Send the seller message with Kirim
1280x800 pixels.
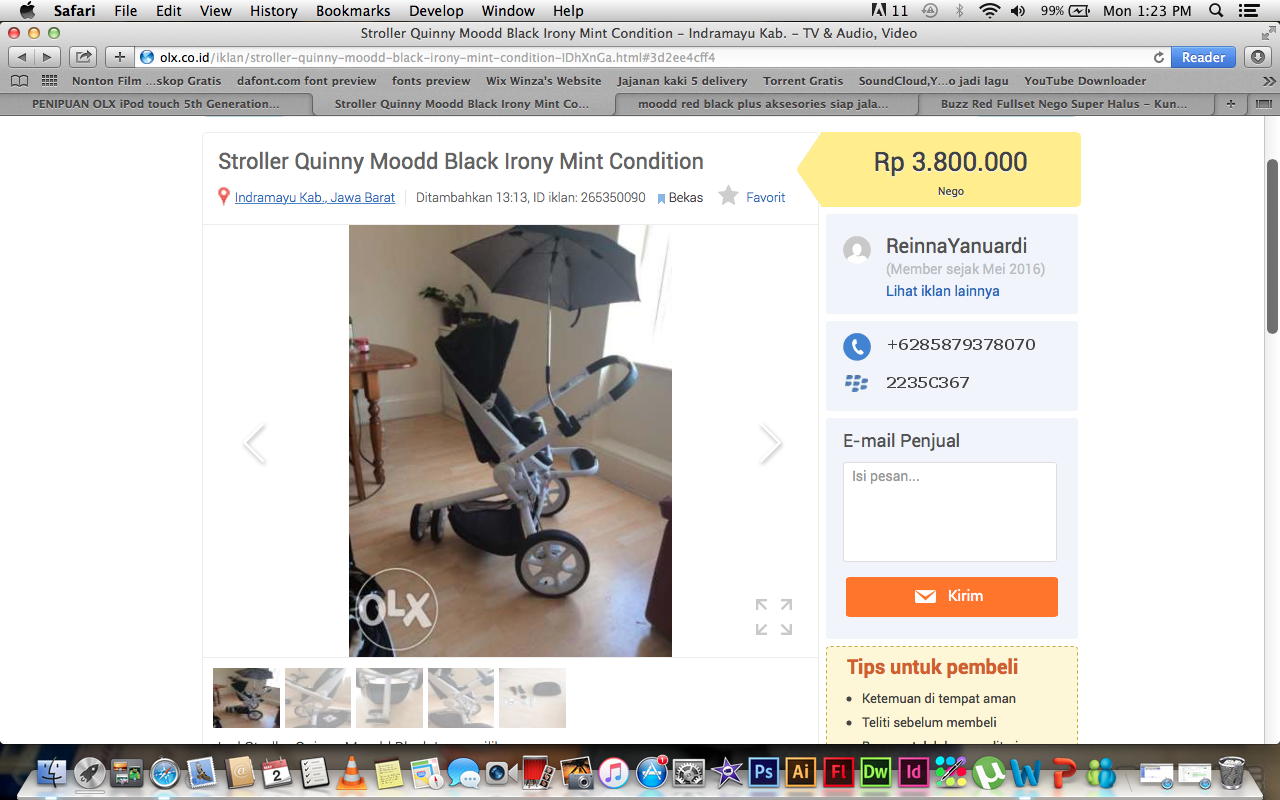tap(951, 596)
